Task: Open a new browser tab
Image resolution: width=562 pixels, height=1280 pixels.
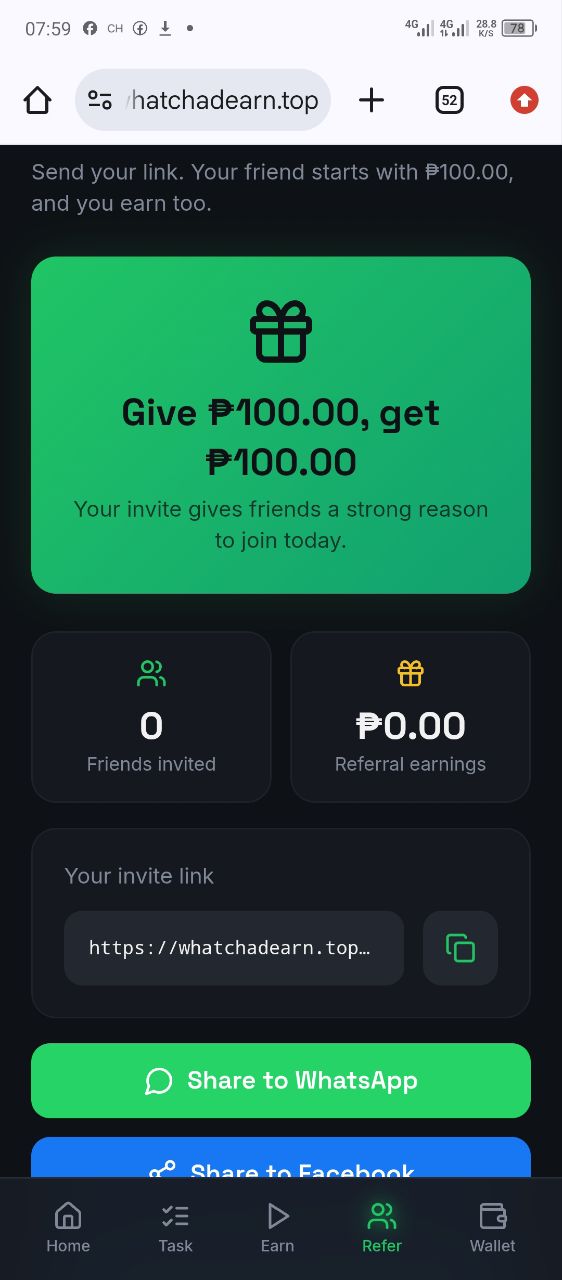Action: point(371,100)
